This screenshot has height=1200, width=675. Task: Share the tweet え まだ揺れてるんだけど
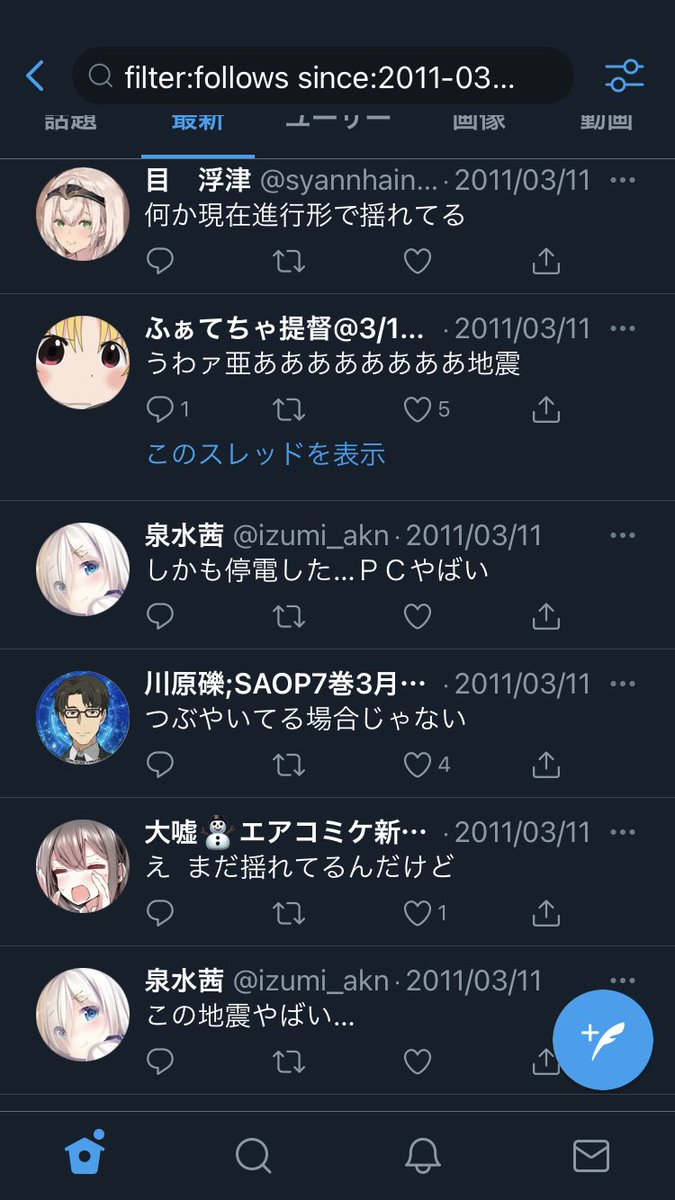click(x=545, y=912)
